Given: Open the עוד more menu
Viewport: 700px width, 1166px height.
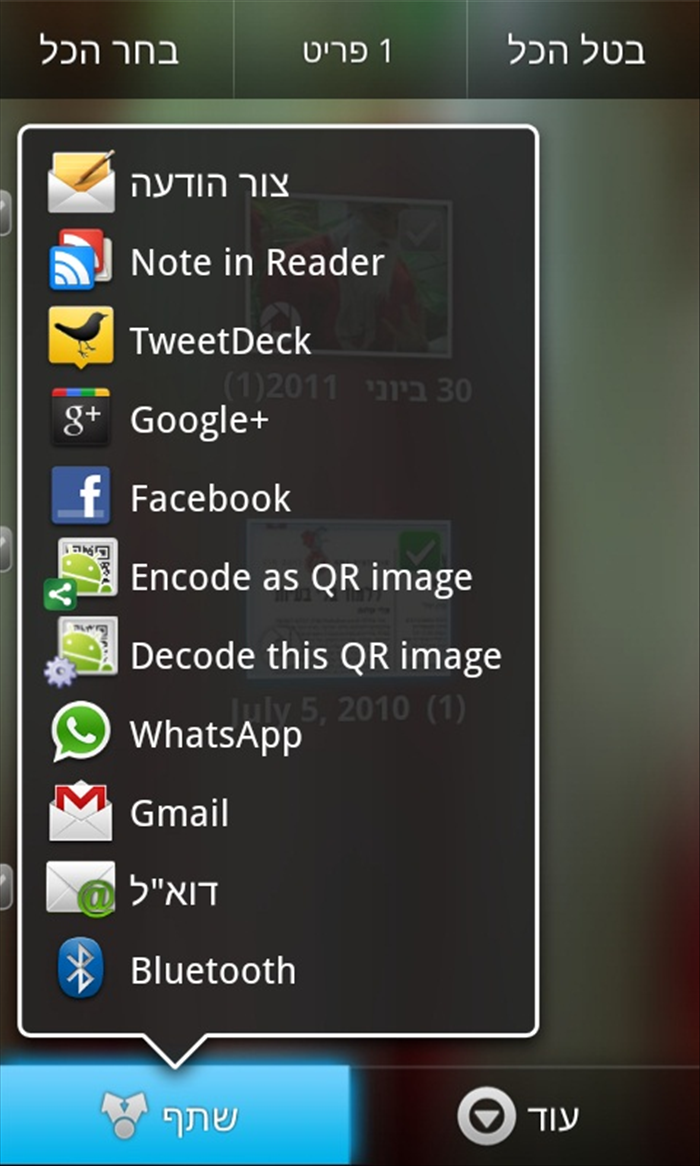Looking at the screenshot, I should coord(525,1115).
